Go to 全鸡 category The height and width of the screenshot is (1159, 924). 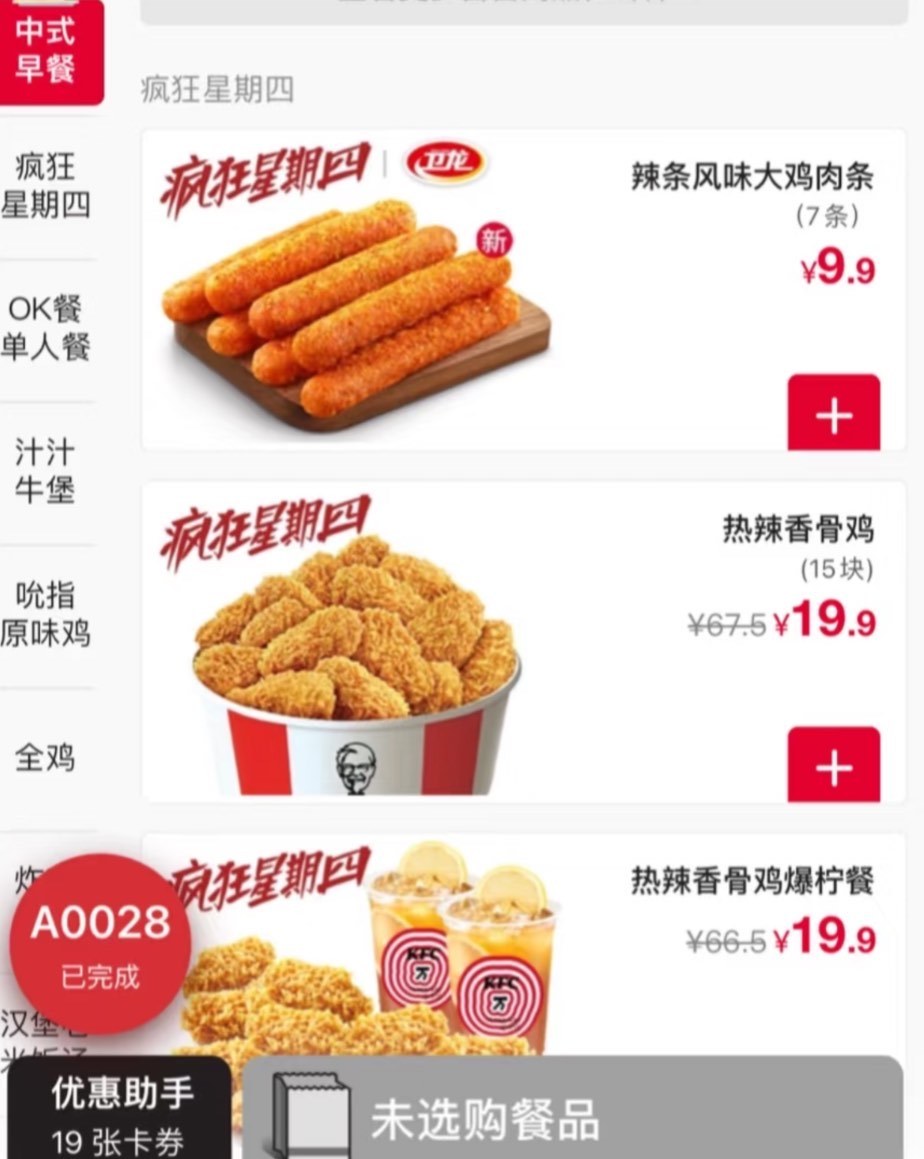(46, 757)
